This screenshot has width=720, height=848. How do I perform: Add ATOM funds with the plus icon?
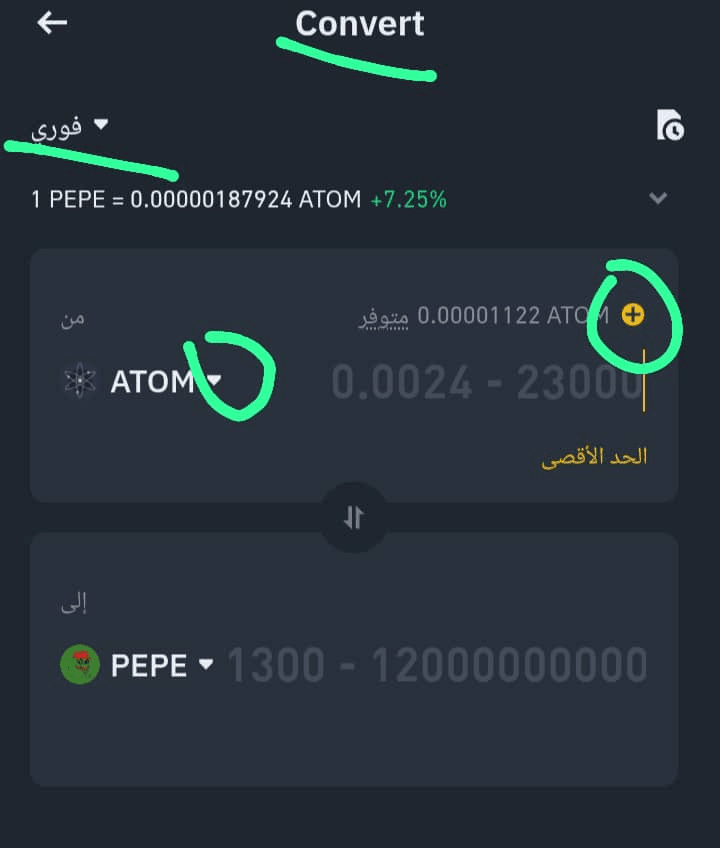(633, 316)
